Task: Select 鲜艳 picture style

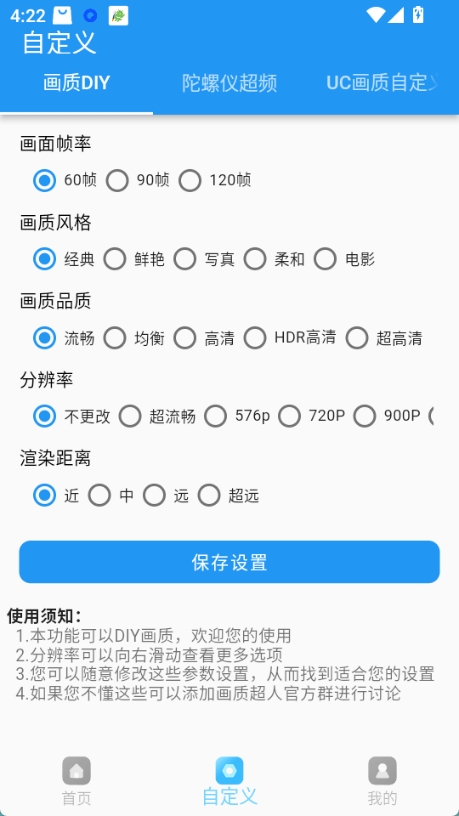Action: pos(134,259)
